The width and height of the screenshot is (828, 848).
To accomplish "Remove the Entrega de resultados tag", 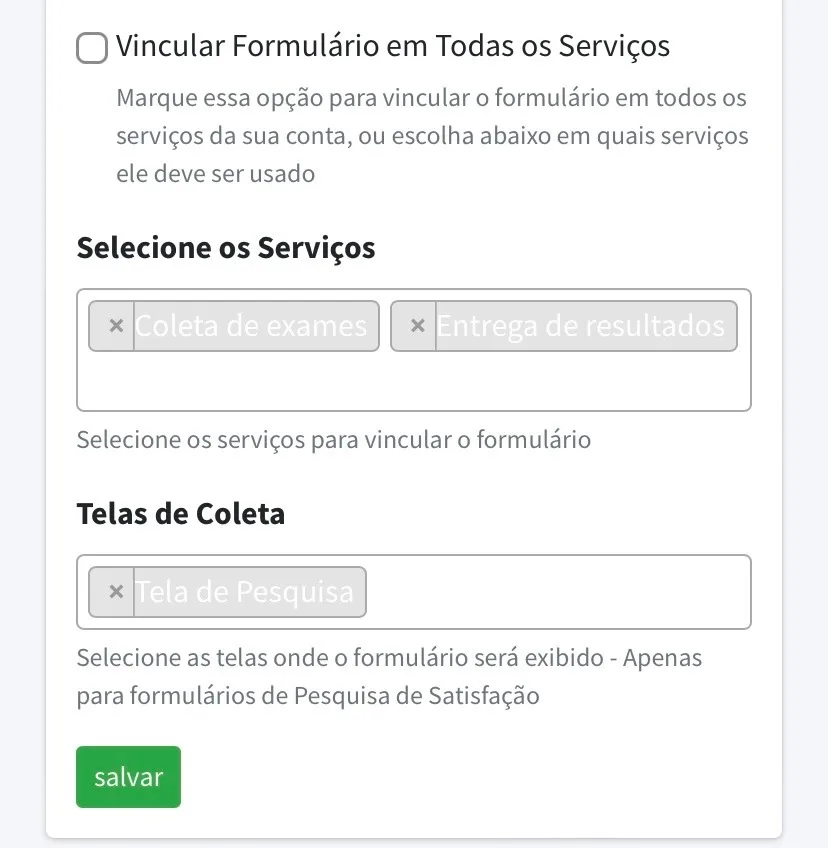I will click(x=417, y=326).
